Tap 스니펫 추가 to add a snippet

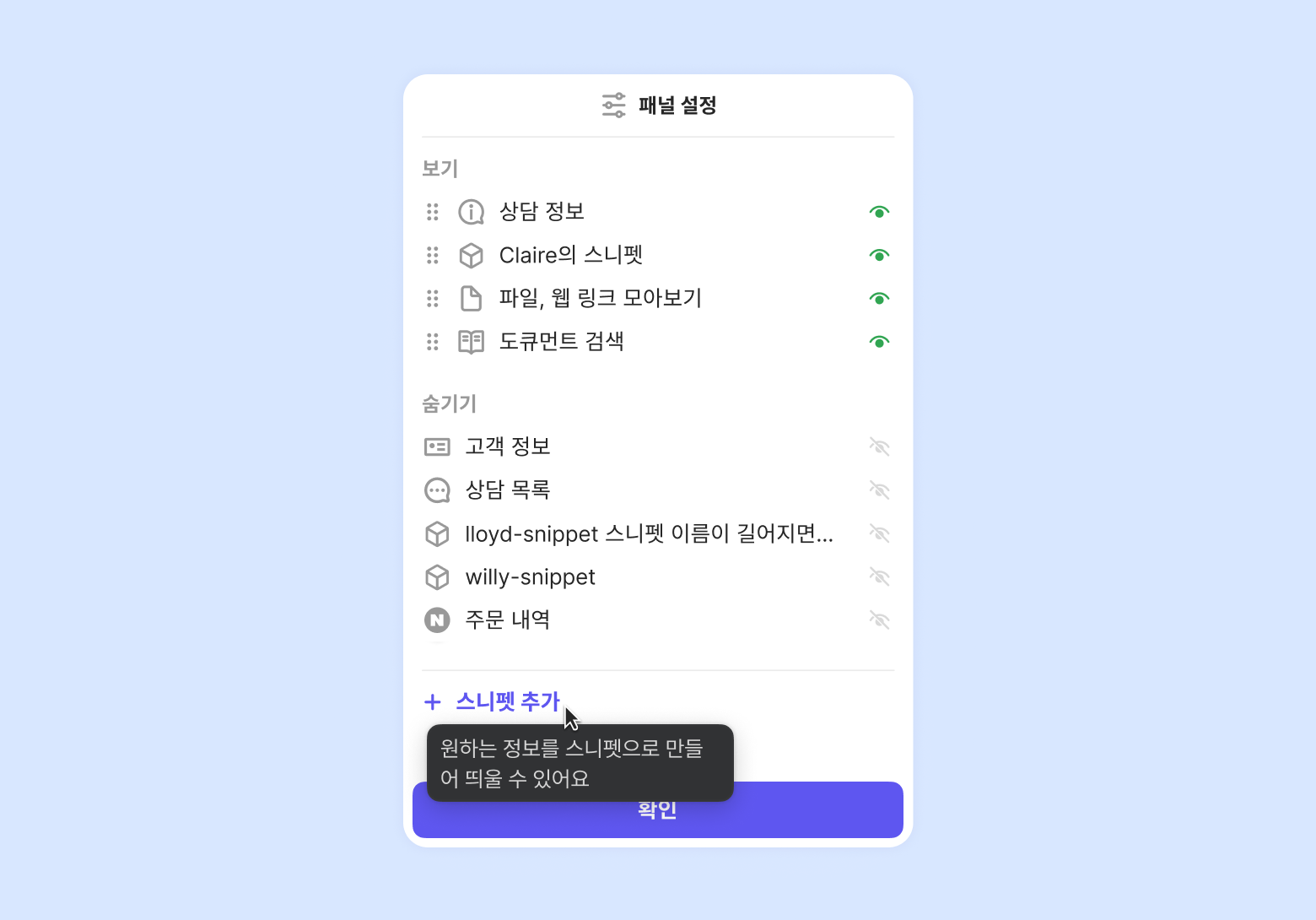pyautogui.click(x=492, y=701)
